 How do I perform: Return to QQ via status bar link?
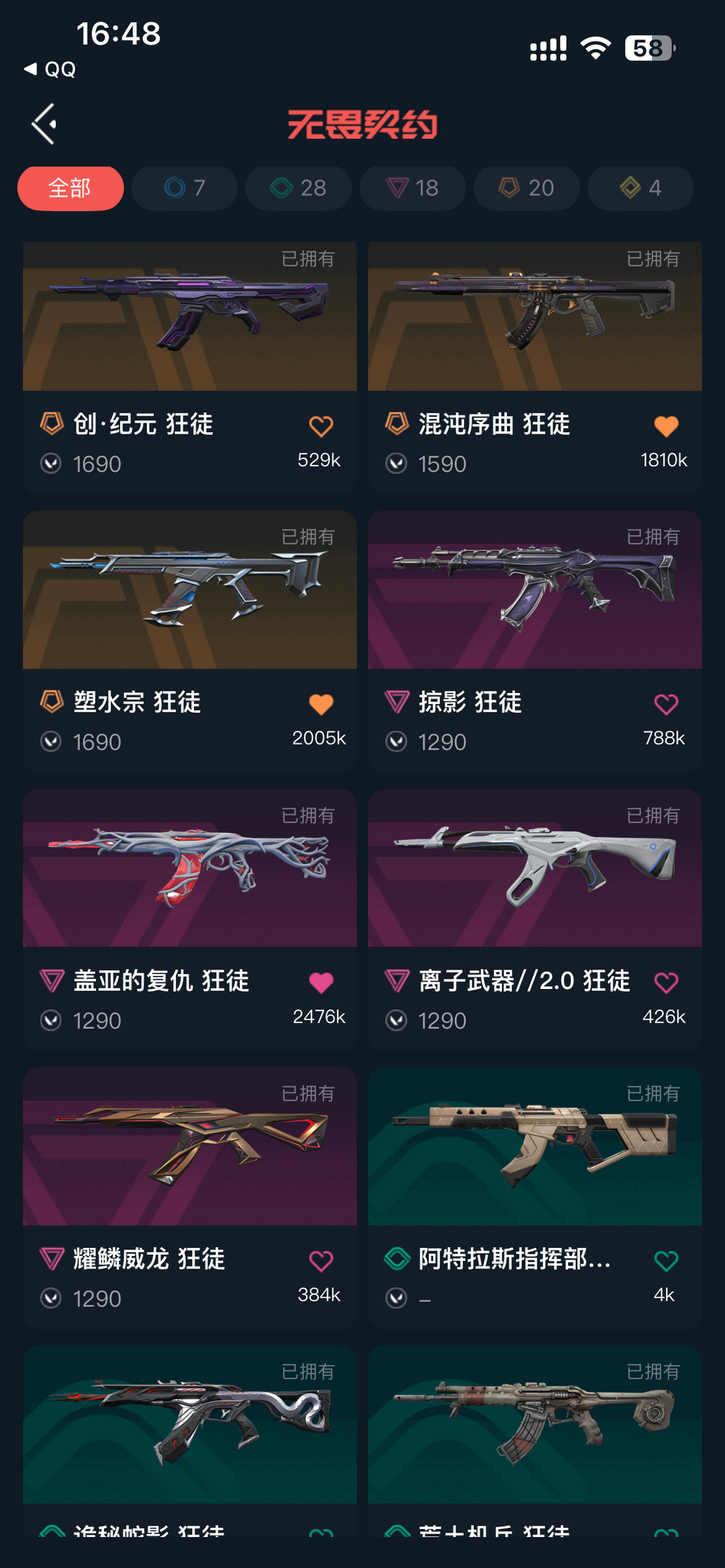coord(50,69)
